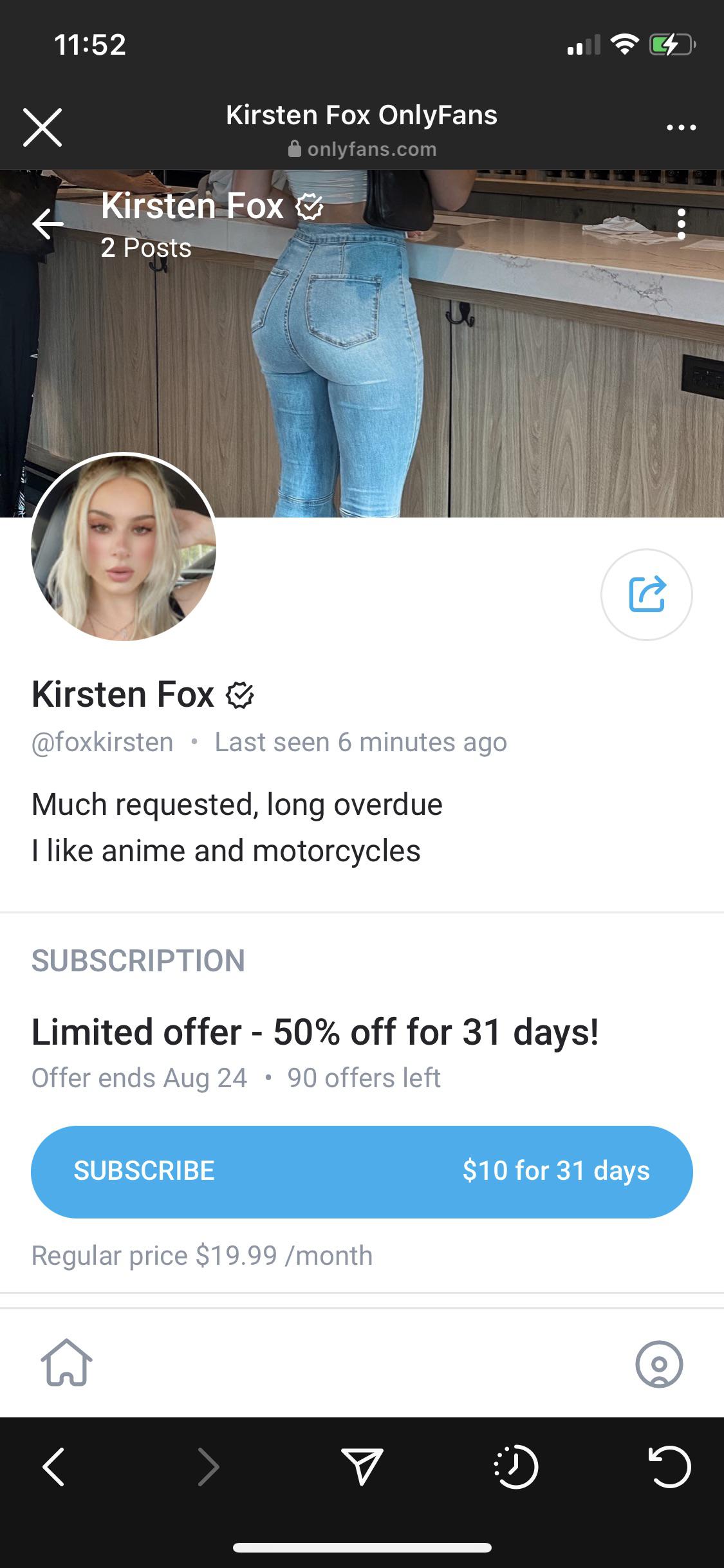Viewport: 724px width, 1568px height.
Task: Open the account profile tab
Action: click(658, 1363)
